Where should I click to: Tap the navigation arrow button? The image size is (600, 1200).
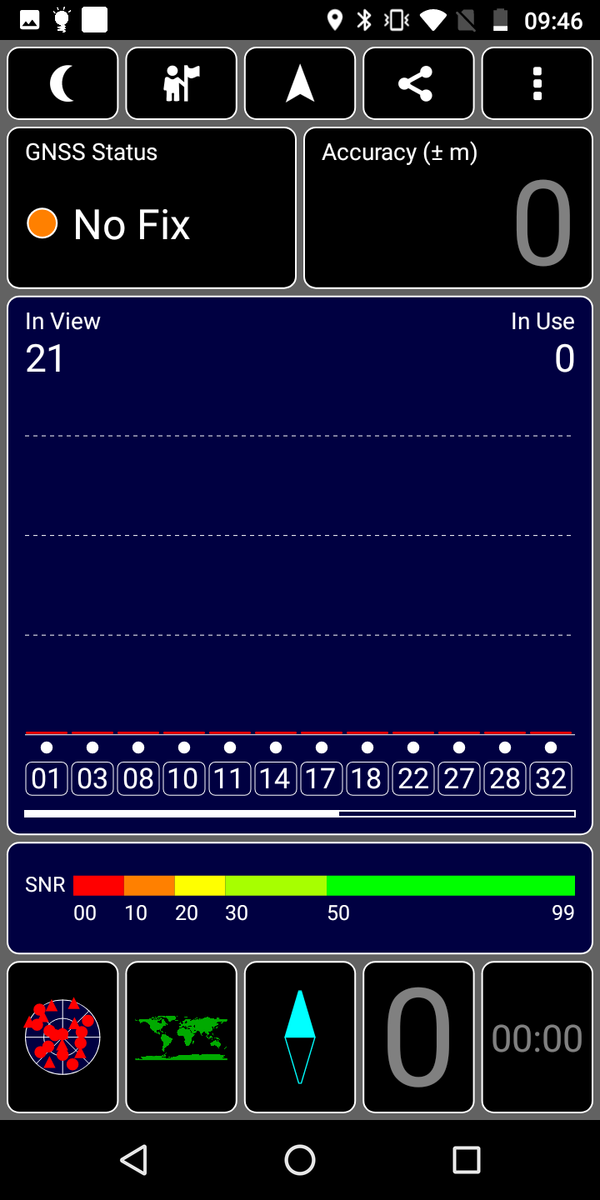[x=300, y=84]
